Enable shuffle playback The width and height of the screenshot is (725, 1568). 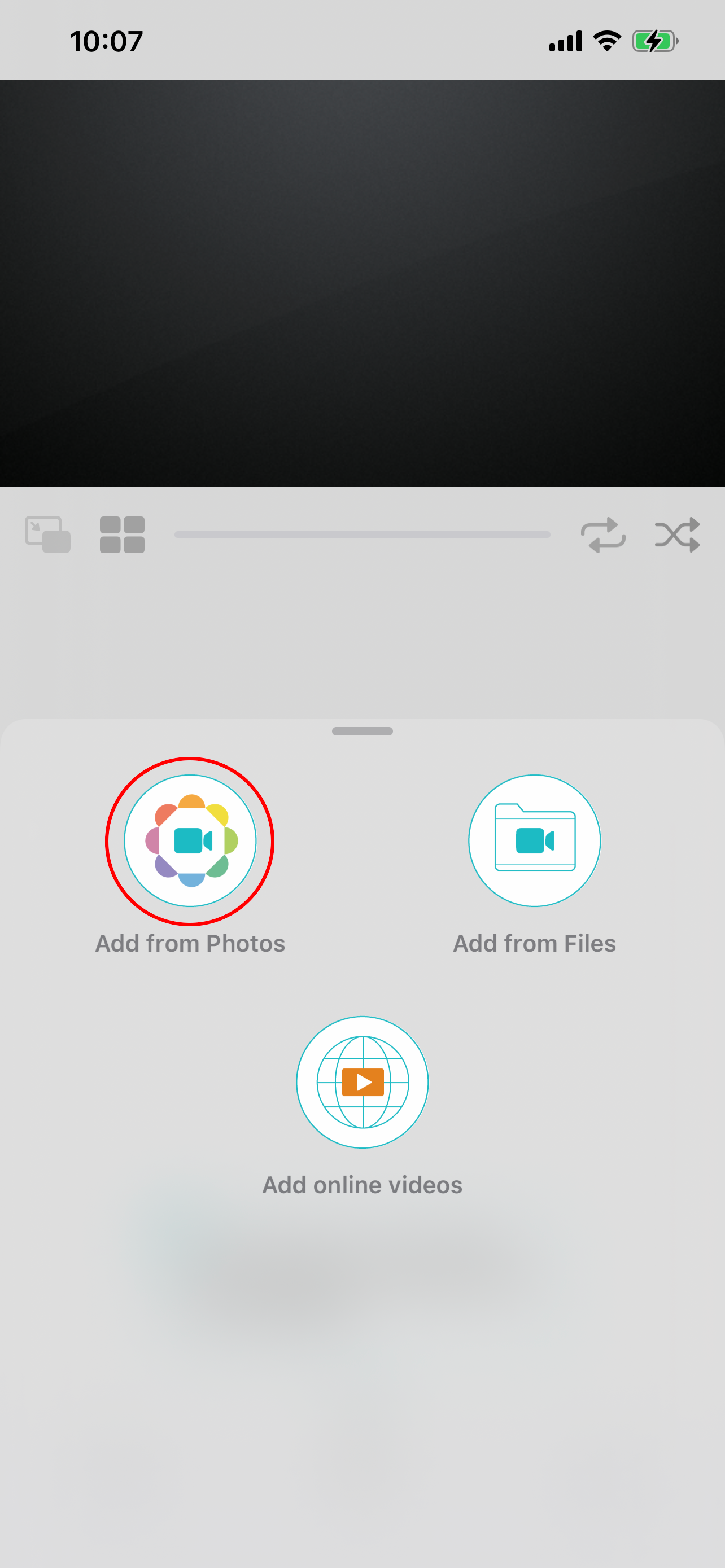[x=678, y=535]
